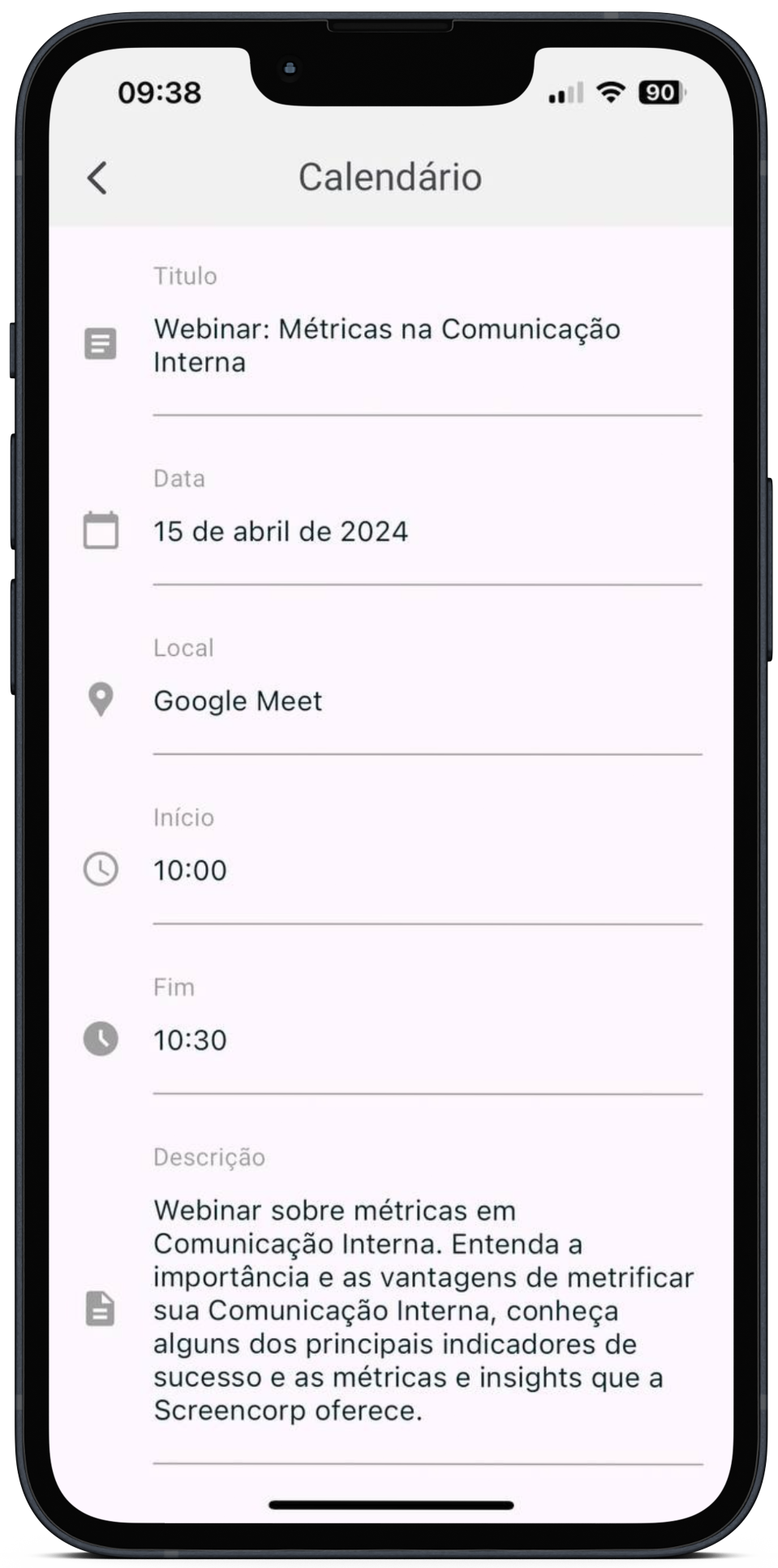Change the Início time 10:00
Image resolution: width=778 pixels, height=1568 pixels.
(x=191, y=871)
